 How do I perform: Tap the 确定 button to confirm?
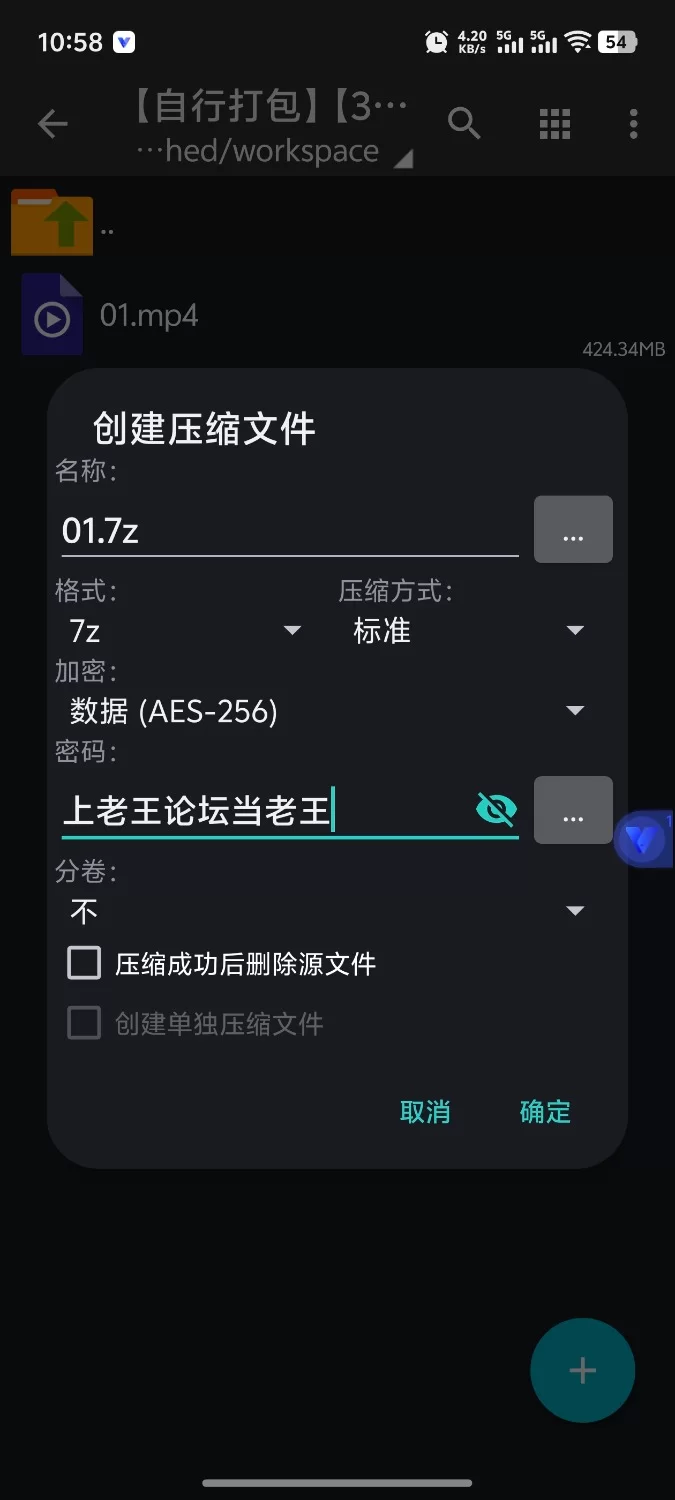pos(545,1112)
